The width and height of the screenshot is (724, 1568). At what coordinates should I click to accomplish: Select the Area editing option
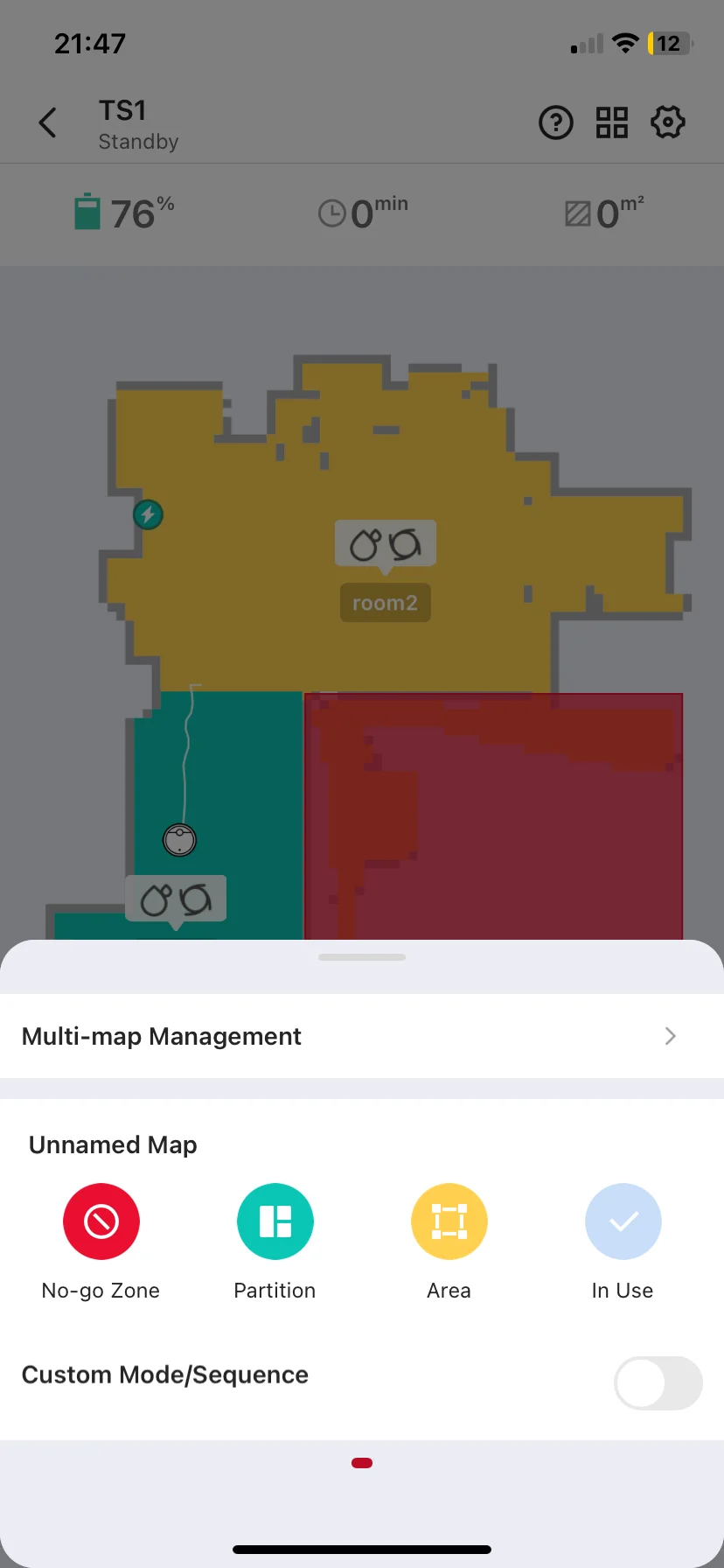tap(449, 1221)
